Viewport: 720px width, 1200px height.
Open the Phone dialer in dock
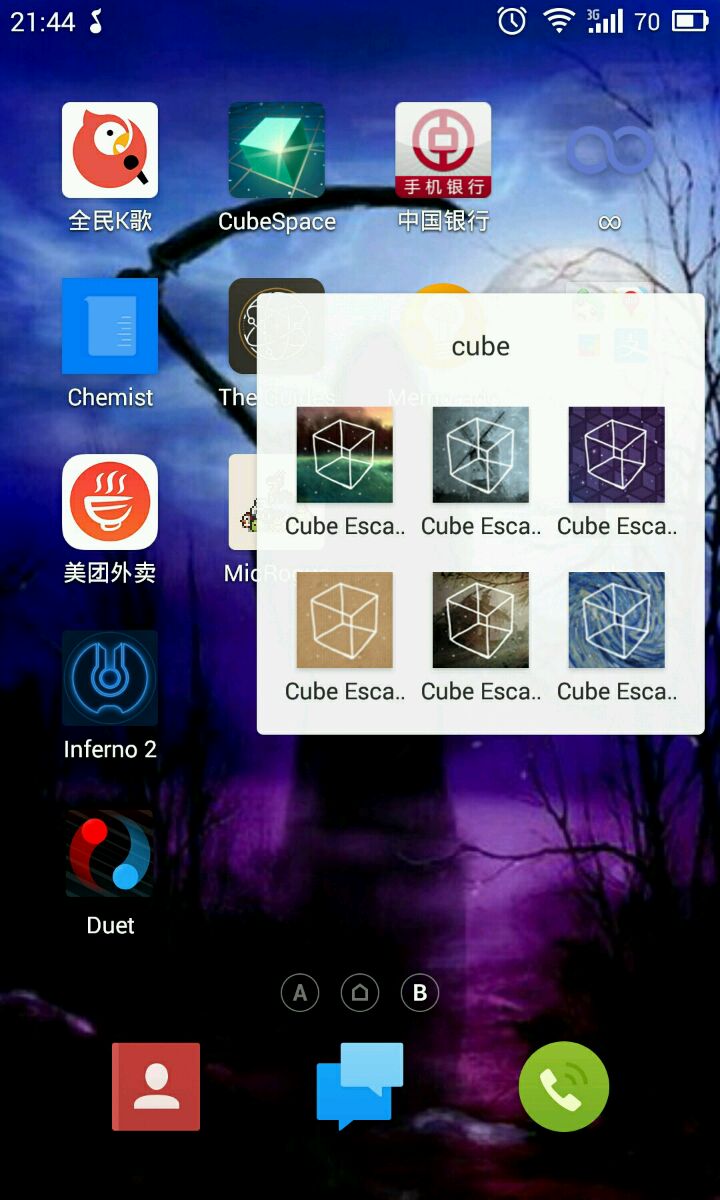(x=564, y=1087)
